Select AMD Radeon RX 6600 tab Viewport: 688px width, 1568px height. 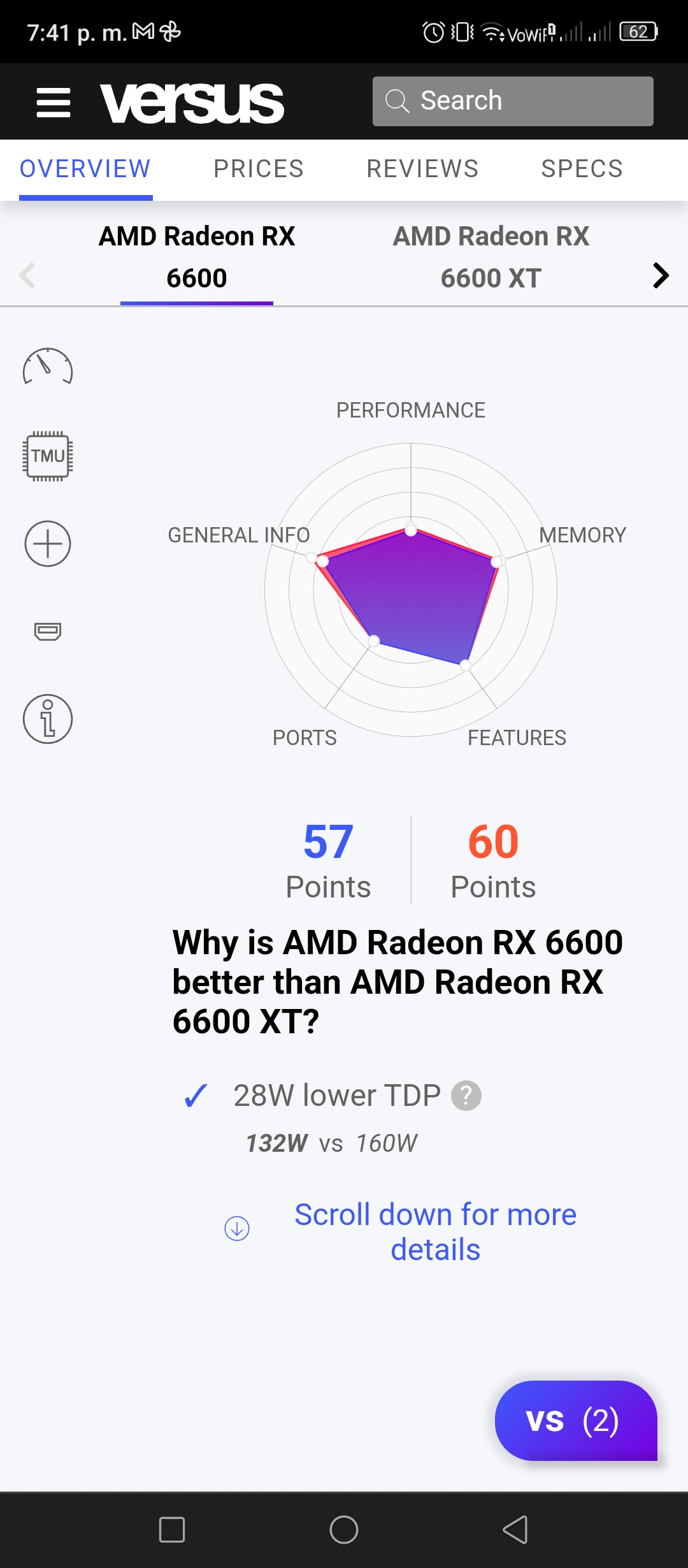click(197, 257)
